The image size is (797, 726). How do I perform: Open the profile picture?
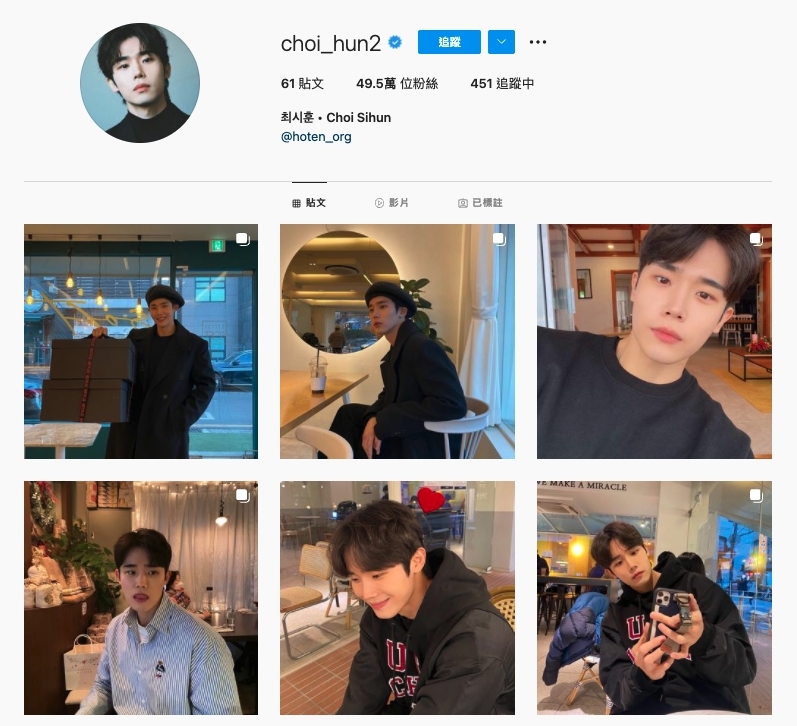[140, 83]
